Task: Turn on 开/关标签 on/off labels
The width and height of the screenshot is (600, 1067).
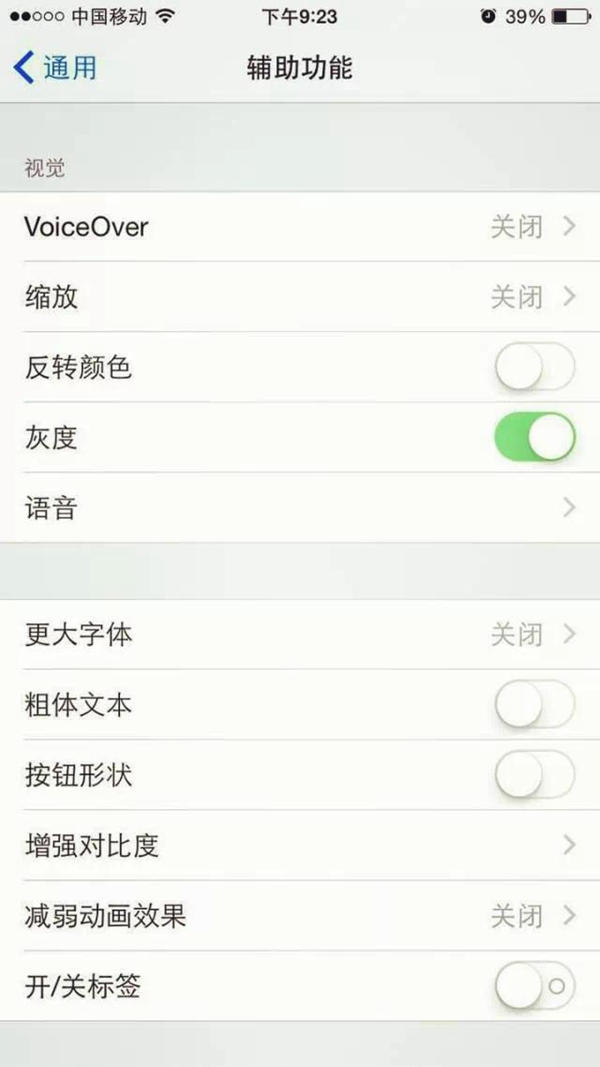Action: point(534,987)
